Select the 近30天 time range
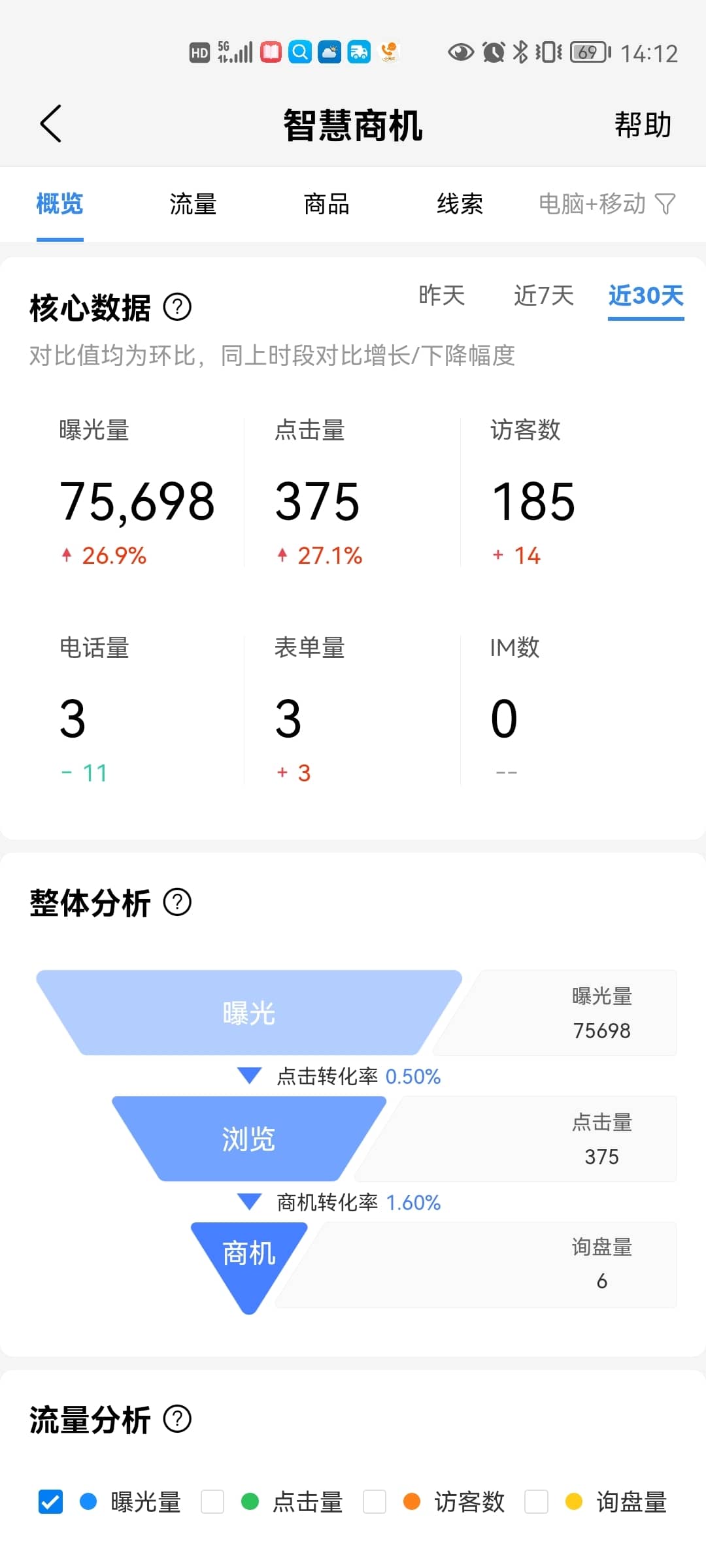This screenshot has width=706, height=1568. [x=645, y=295]
